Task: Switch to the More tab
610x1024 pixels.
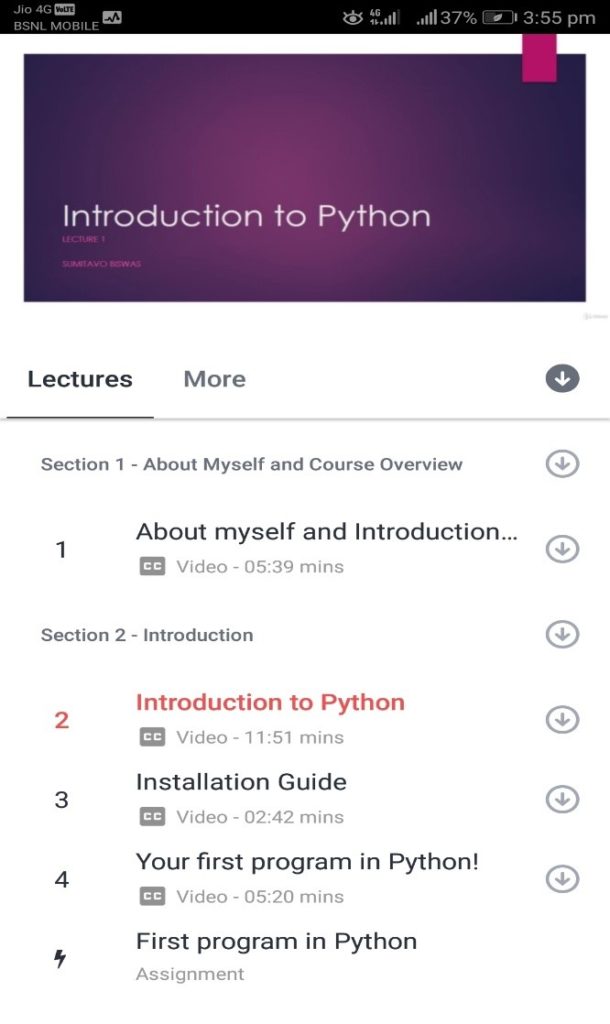Action: click(214, 379)
